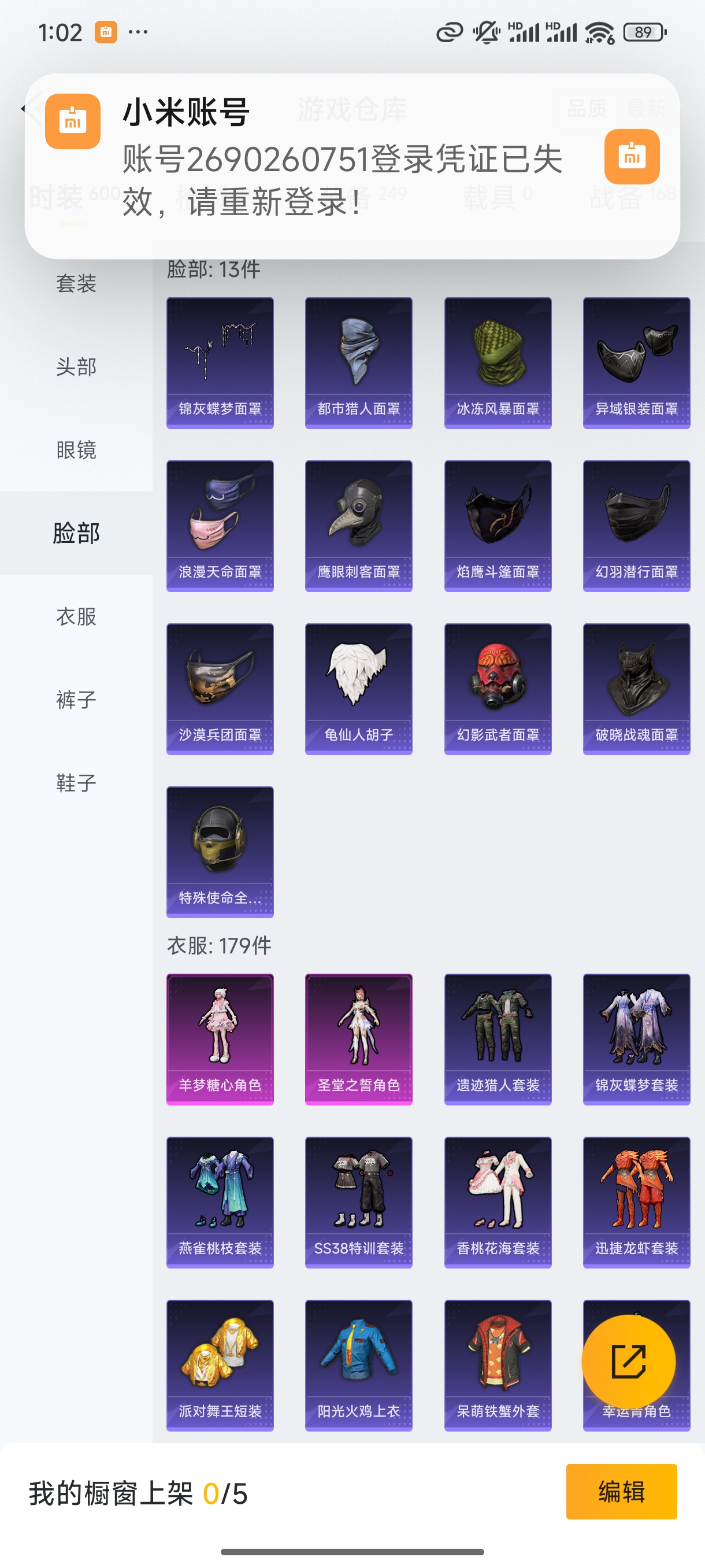
Task: Open the 龟仙人胡子 item
Action: click(358, 689)
